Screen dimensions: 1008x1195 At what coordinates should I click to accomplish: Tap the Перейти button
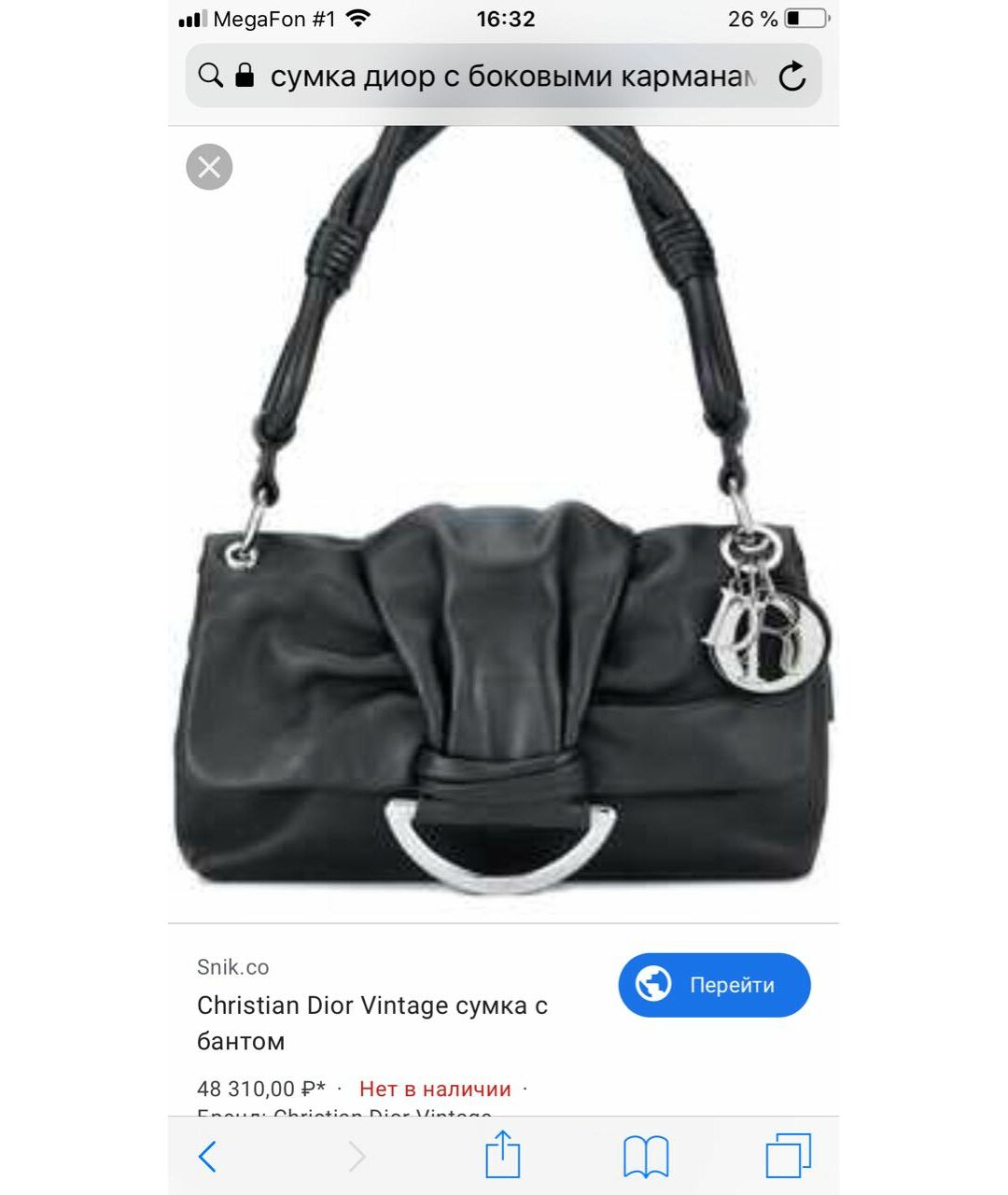point(714,985)
